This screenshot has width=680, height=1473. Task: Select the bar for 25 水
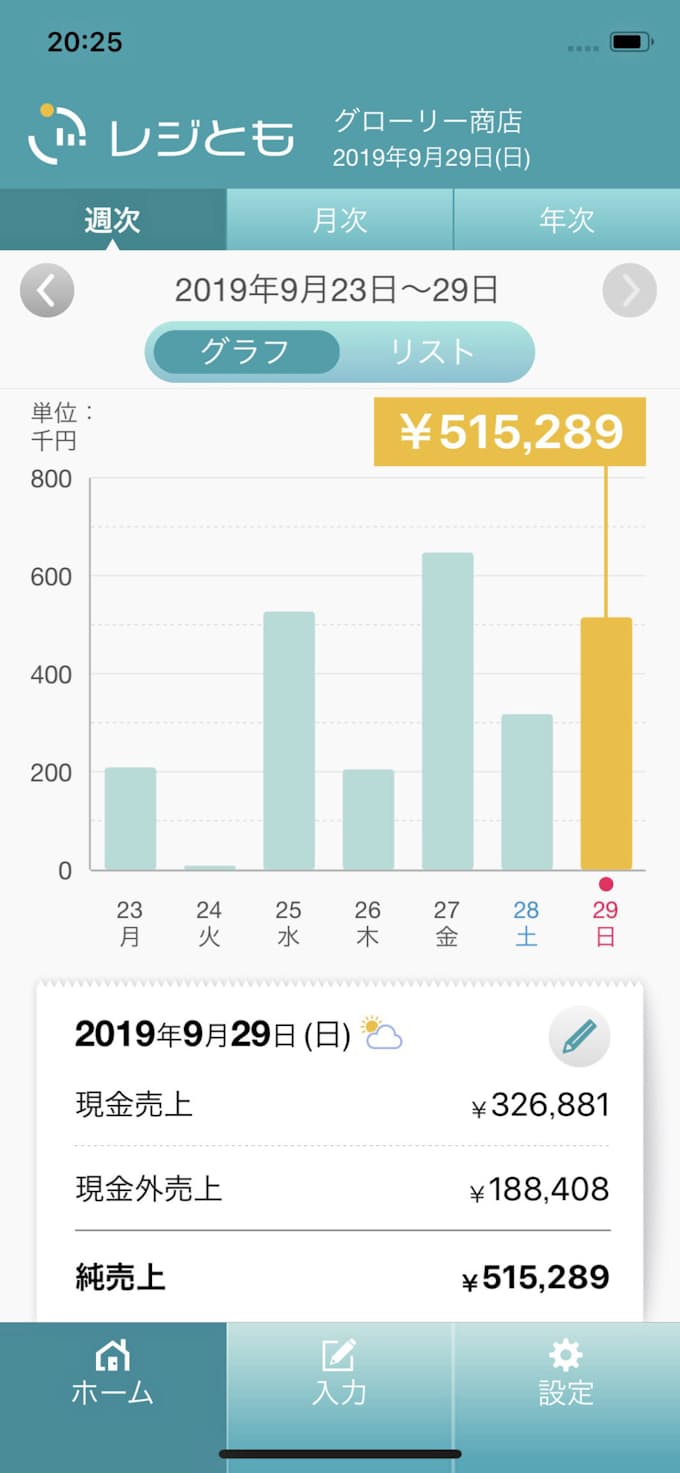[289, 741]
